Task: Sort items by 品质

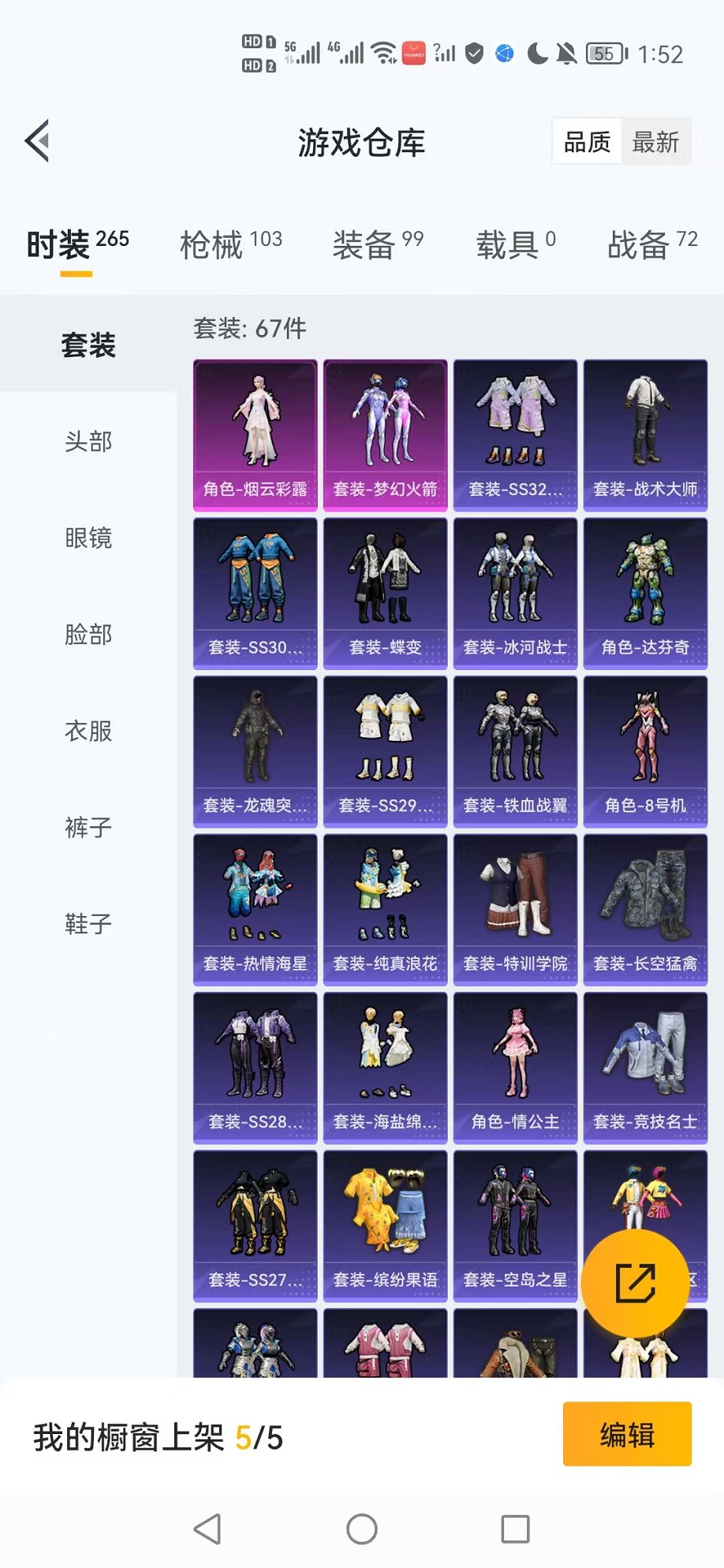Action: click(x=587, y=142)
